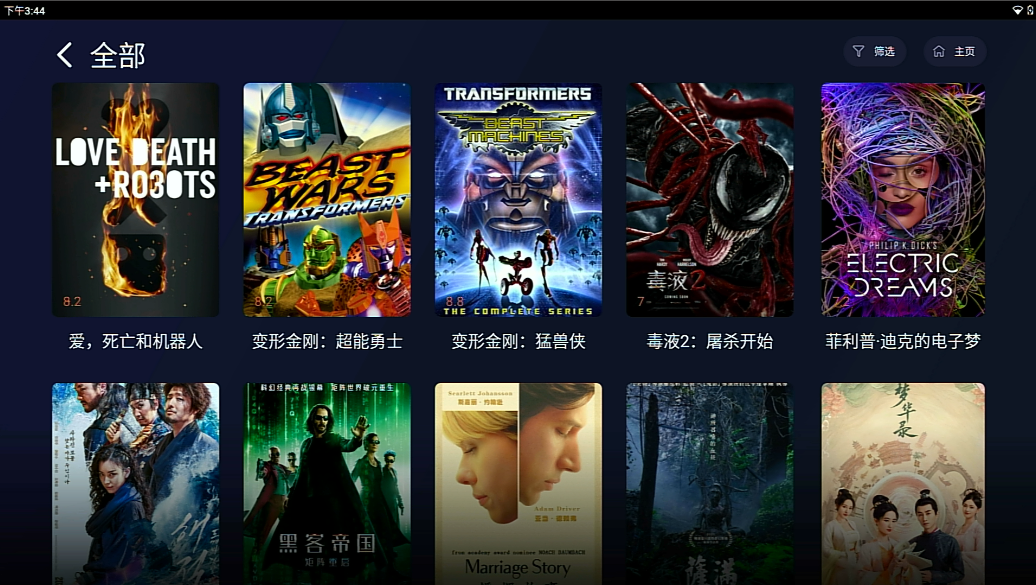
Task: Open the 梦华录 drama poster
Action: pyautogui.click(x=902, y=483)
